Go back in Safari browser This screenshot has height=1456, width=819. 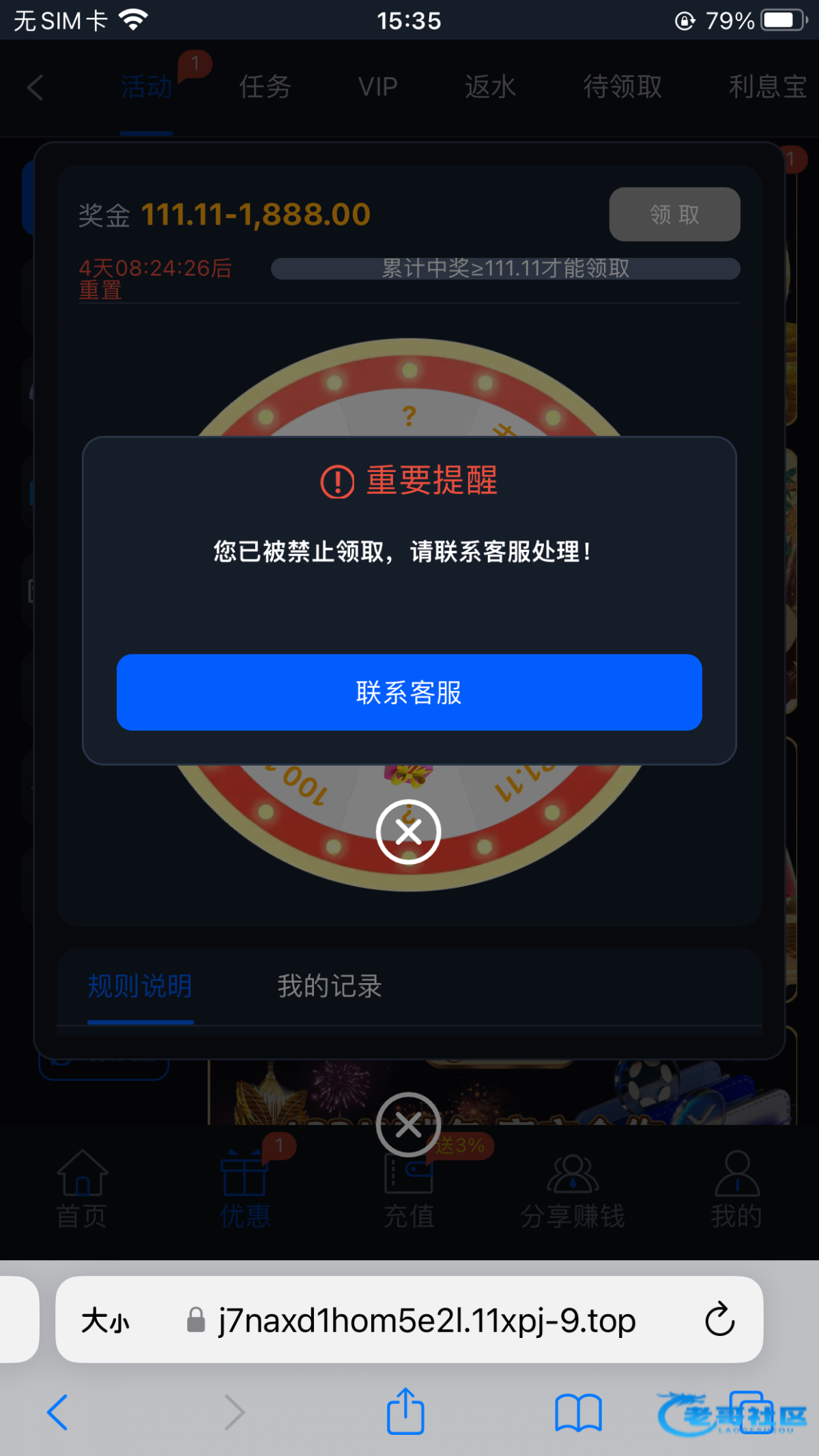(57, 1411)
